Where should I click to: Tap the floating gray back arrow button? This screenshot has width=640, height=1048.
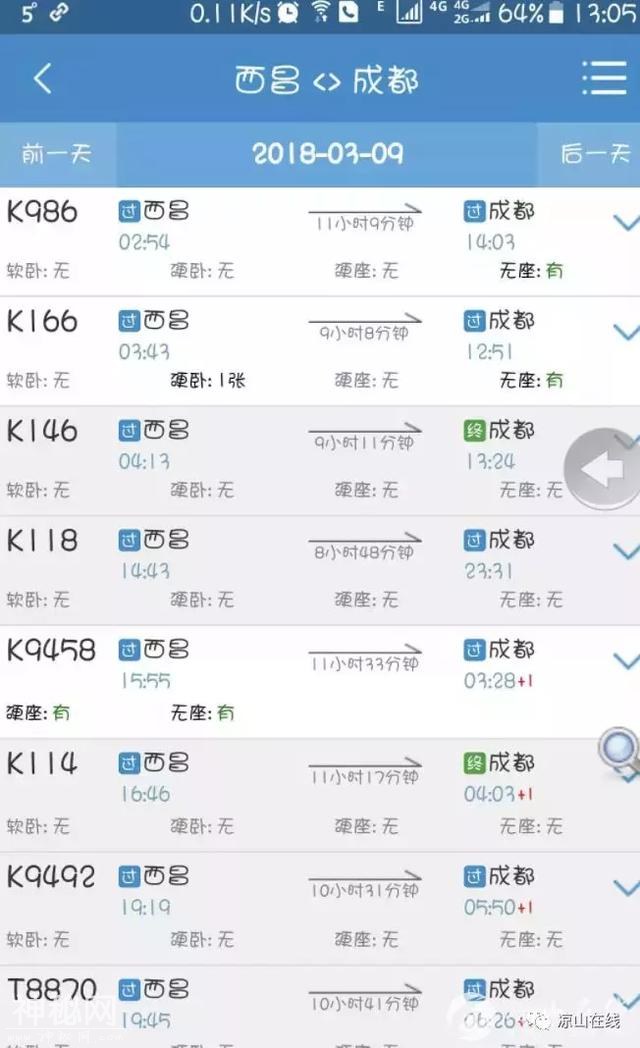[602, 469]
